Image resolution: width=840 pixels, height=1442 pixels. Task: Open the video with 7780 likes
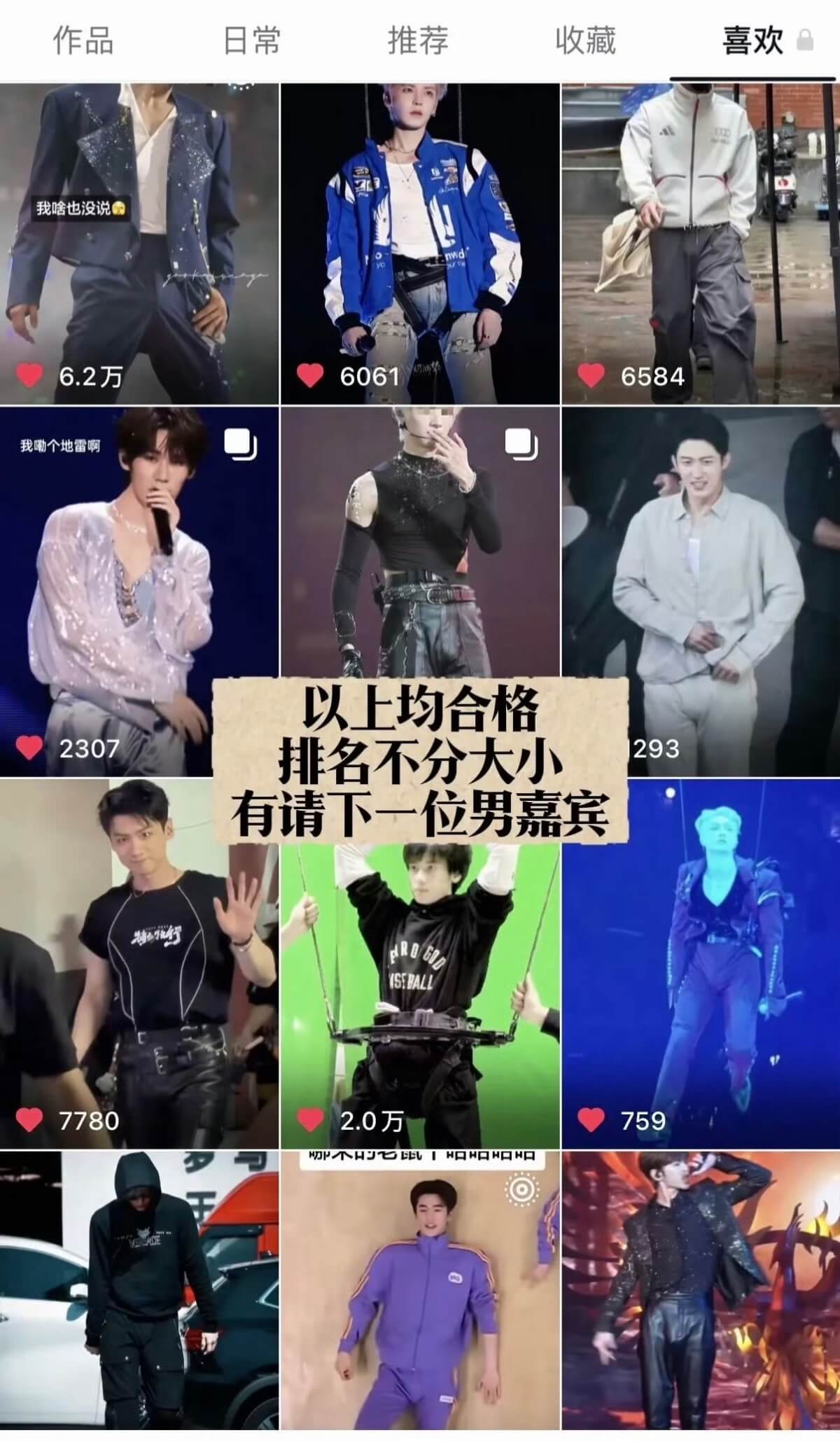139,964
